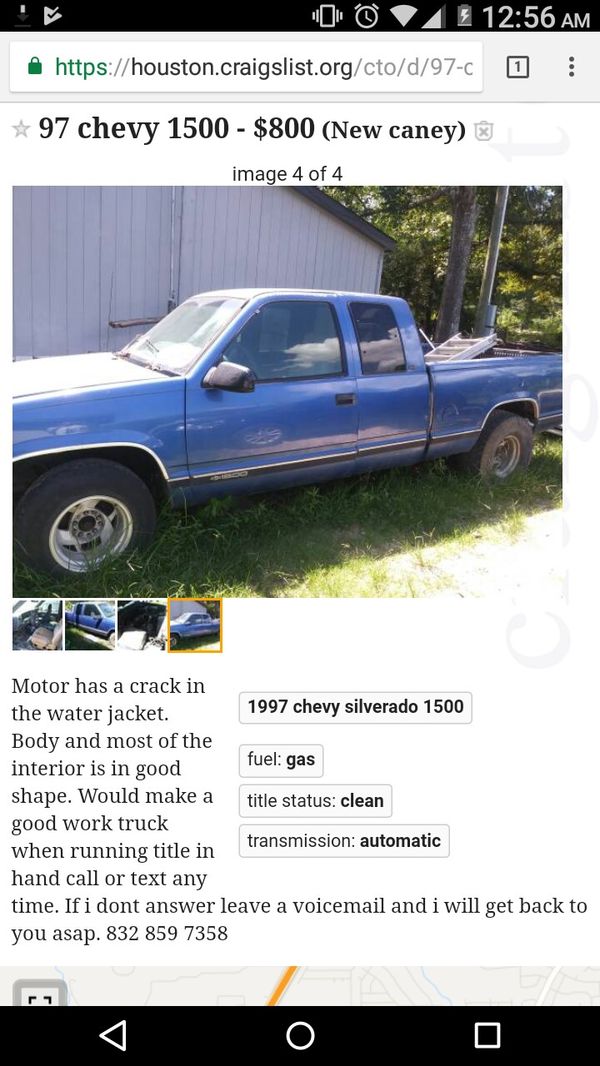This screenshot has height=1066, width=600.
Task: Open the browser tab switcher
Action: pyautogui.click(x=517, y=67)
